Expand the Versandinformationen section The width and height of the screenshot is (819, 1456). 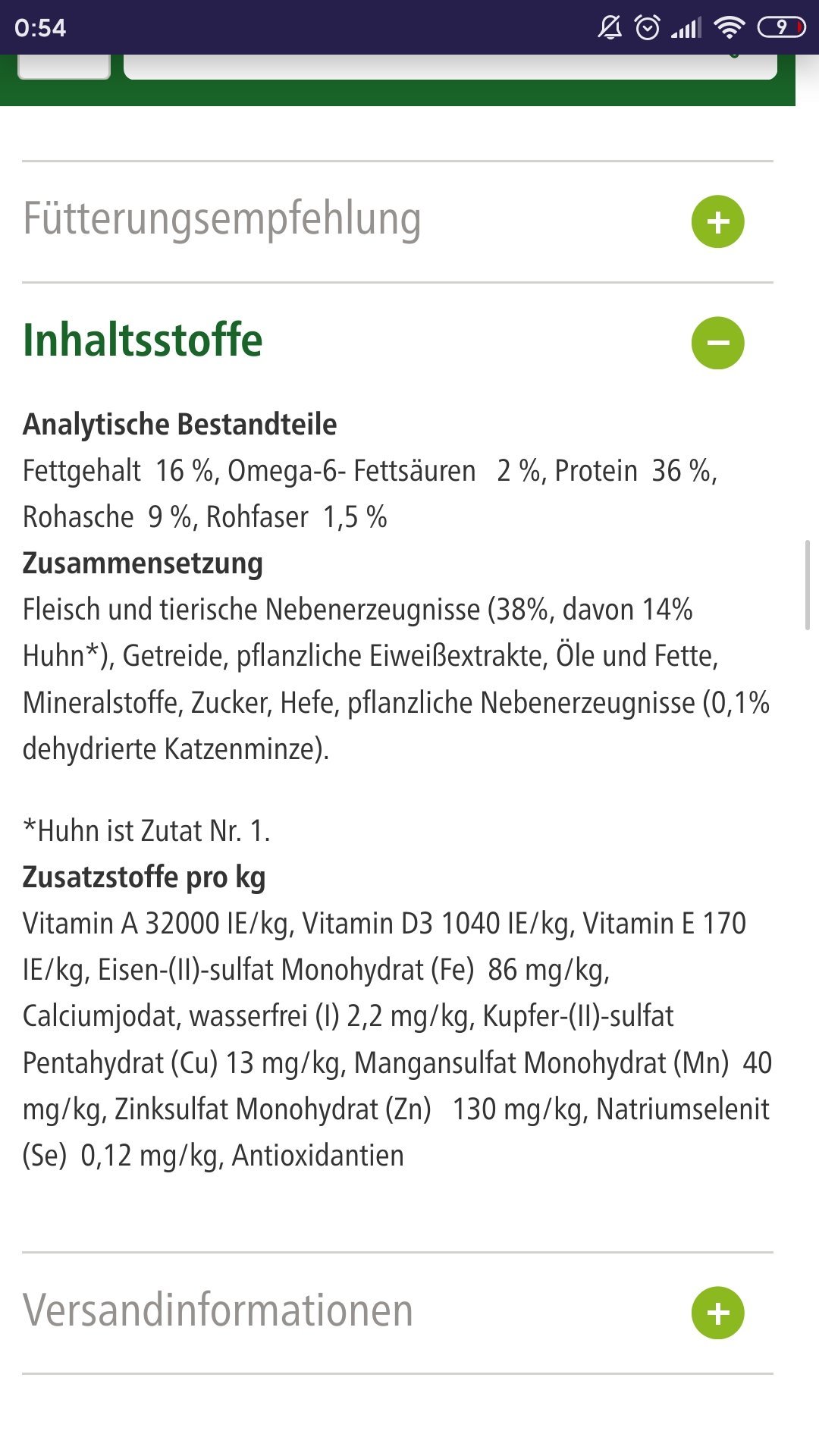[x=717, y=1313]
